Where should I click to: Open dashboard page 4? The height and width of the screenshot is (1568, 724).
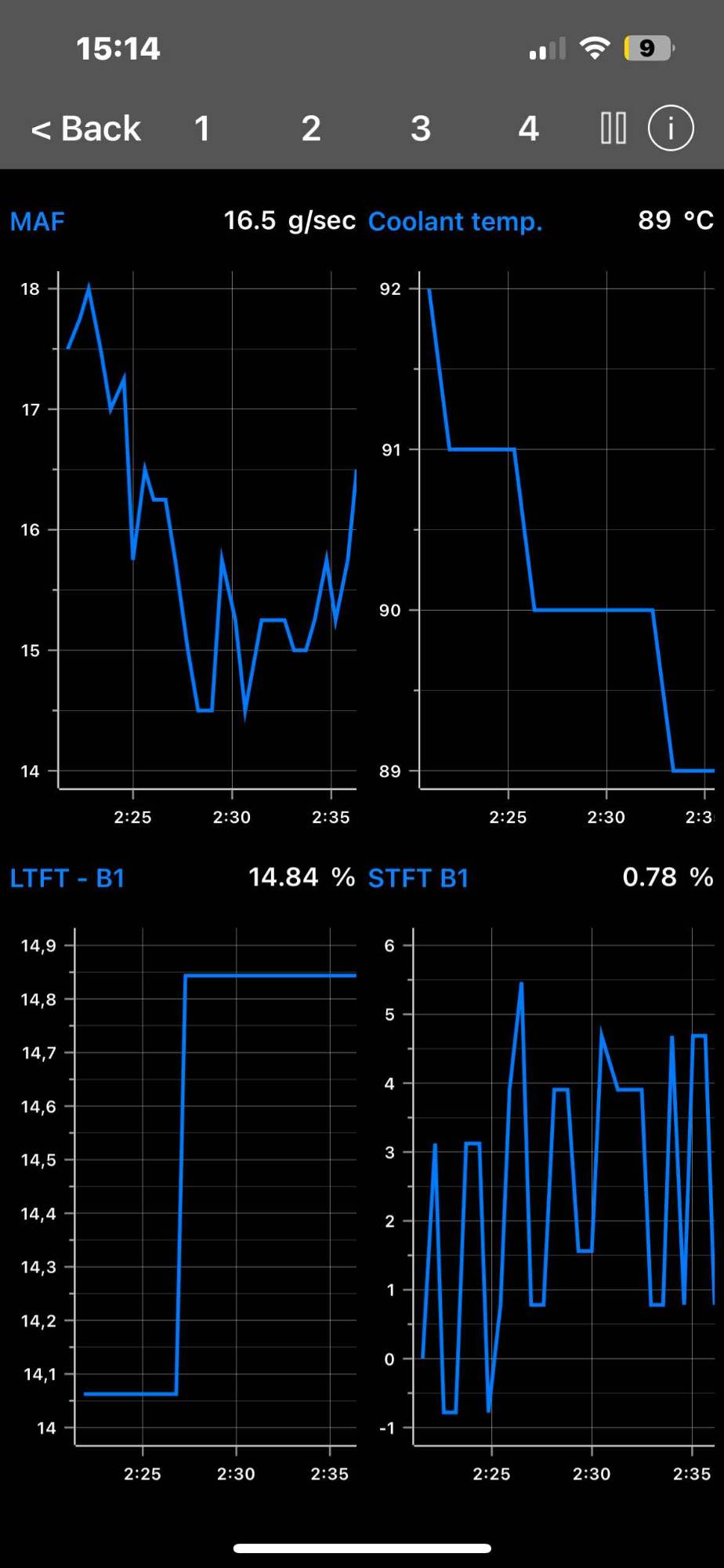coord(528,128)
